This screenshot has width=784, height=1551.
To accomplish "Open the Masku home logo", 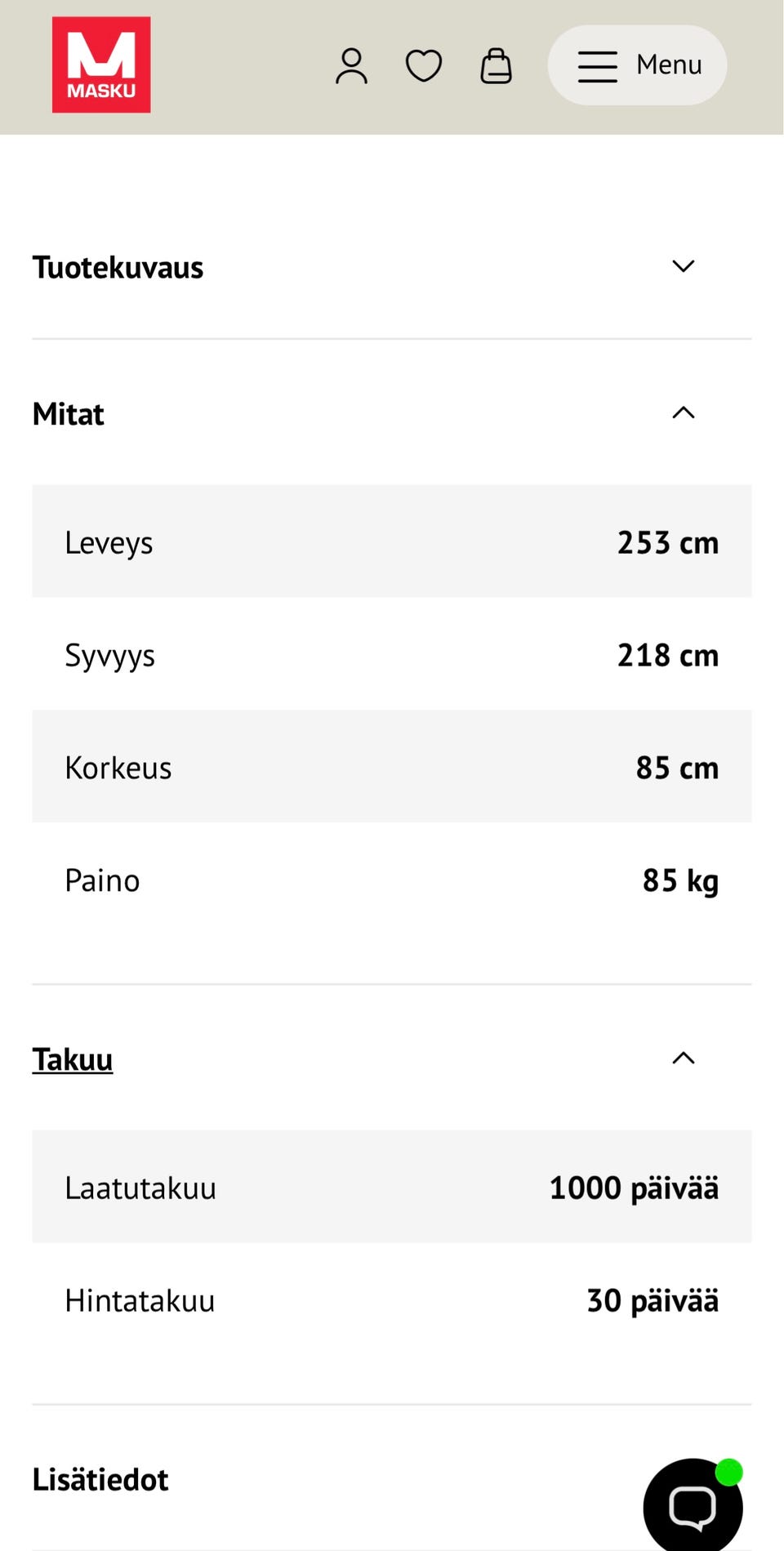I will pos(101,65).
